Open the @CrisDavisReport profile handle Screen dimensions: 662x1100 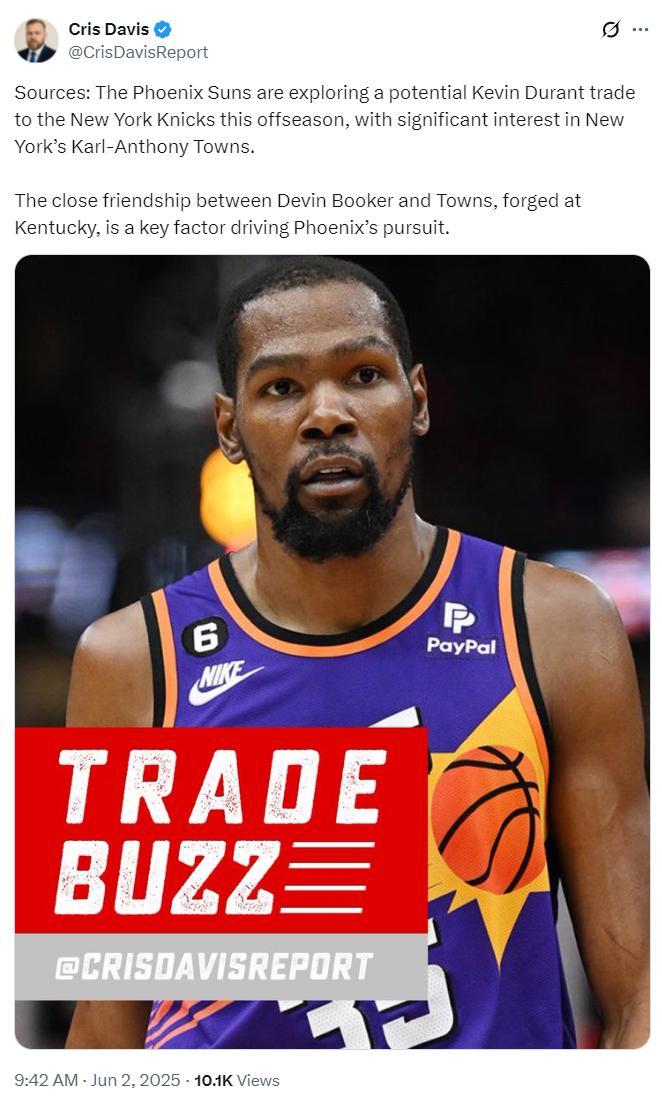[x=138, y=52]
